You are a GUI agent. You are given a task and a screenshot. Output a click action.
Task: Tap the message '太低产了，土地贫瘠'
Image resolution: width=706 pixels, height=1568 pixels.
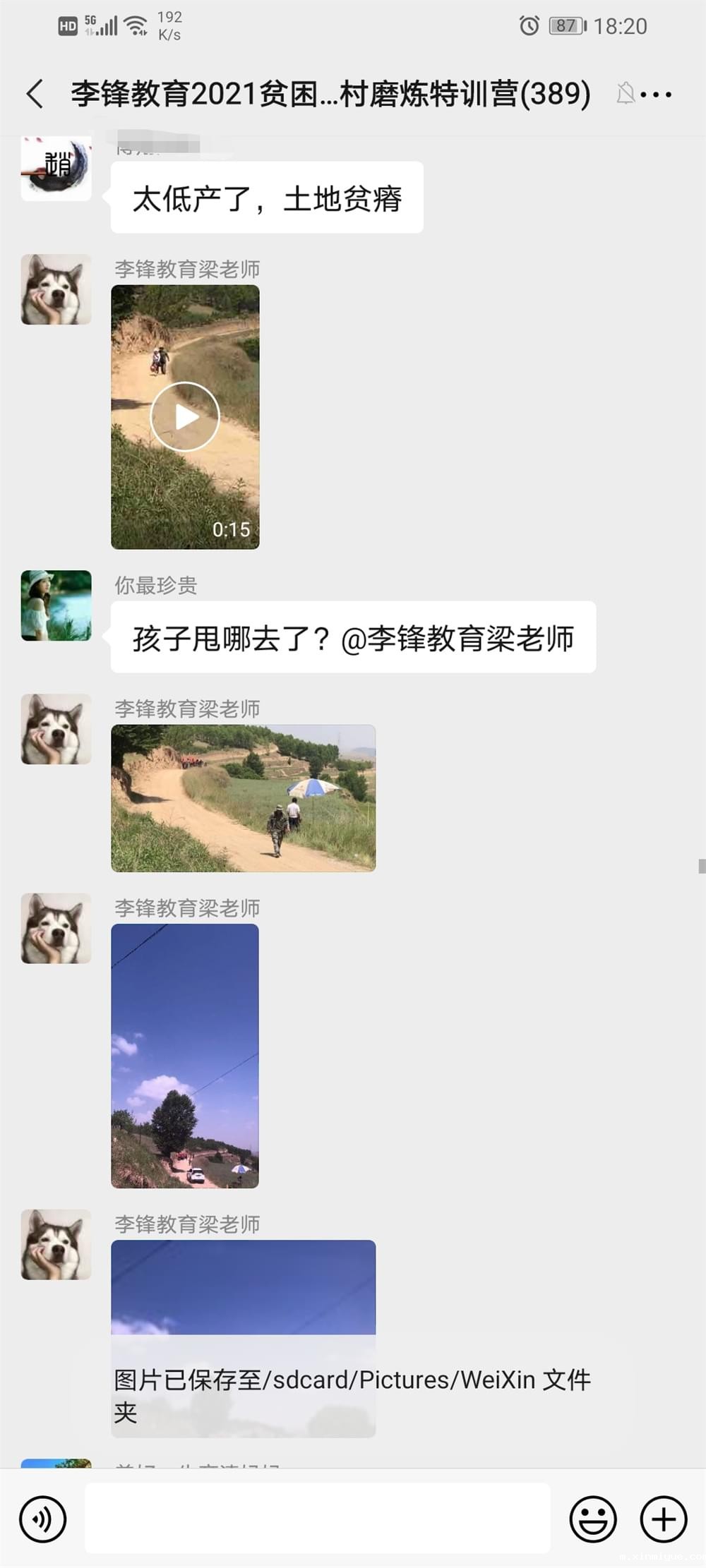coord(266,198)
